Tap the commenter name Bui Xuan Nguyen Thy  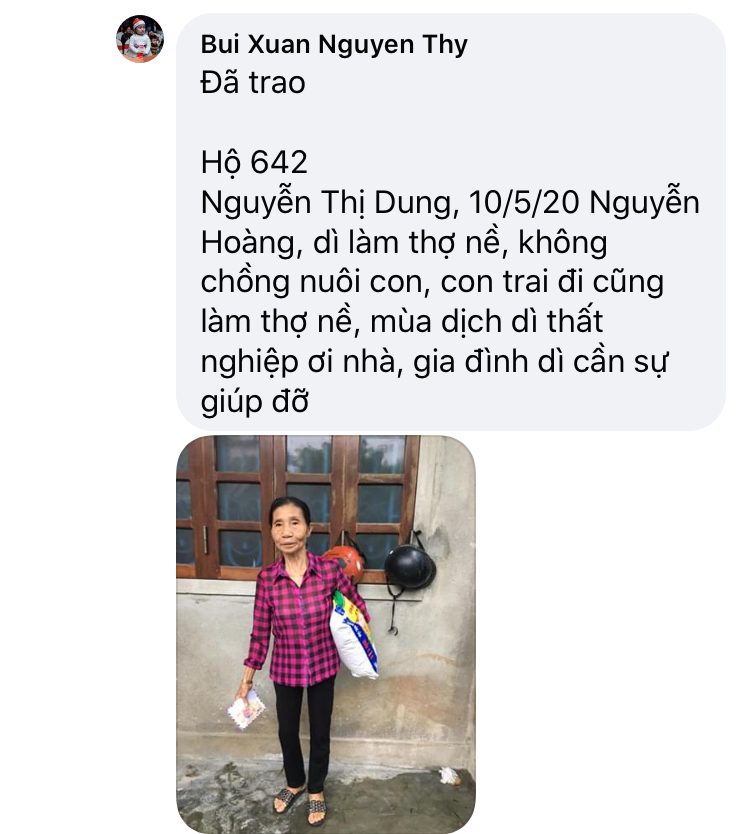pyautogui.click(x=334, y=44)
